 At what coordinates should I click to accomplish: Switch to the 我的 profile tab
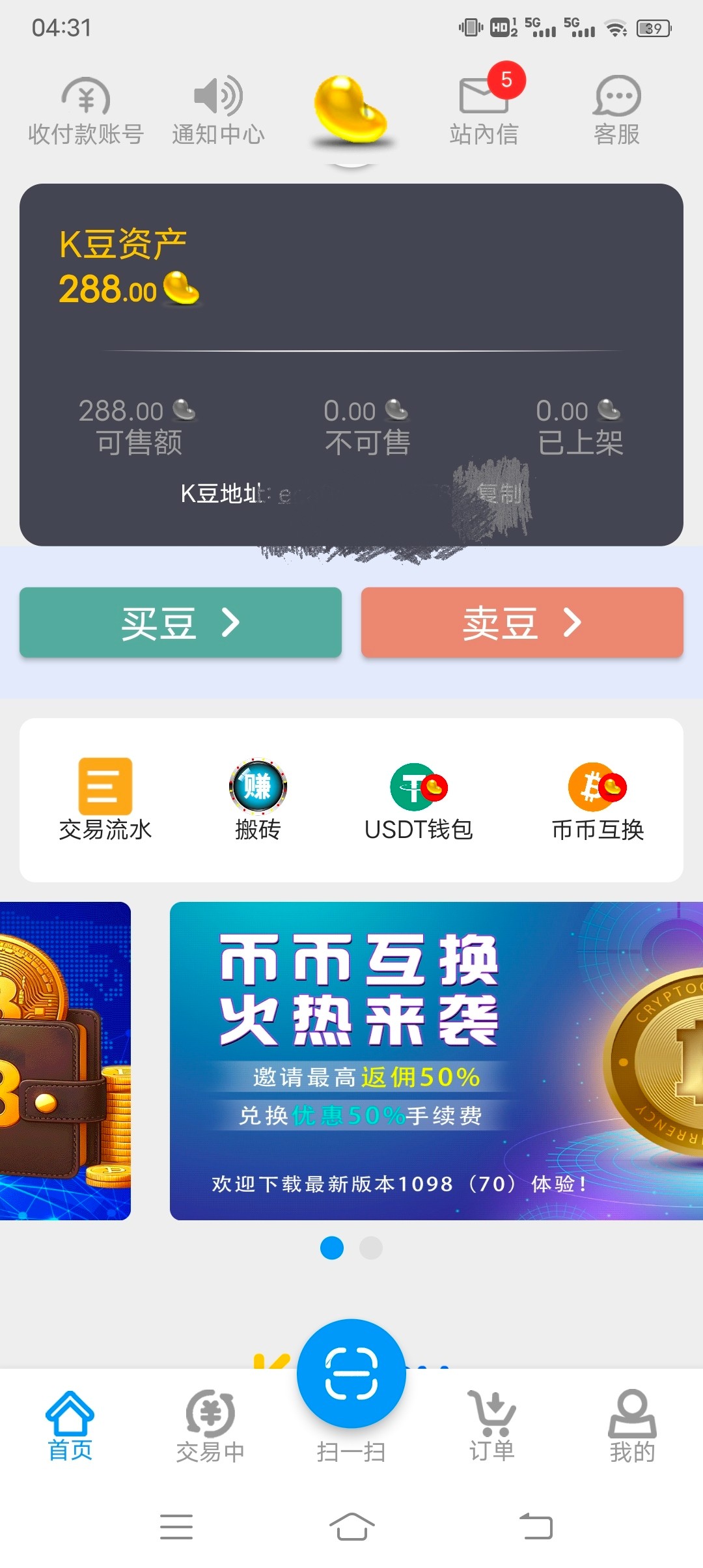pyautogui.click(x=632, y=1426)
